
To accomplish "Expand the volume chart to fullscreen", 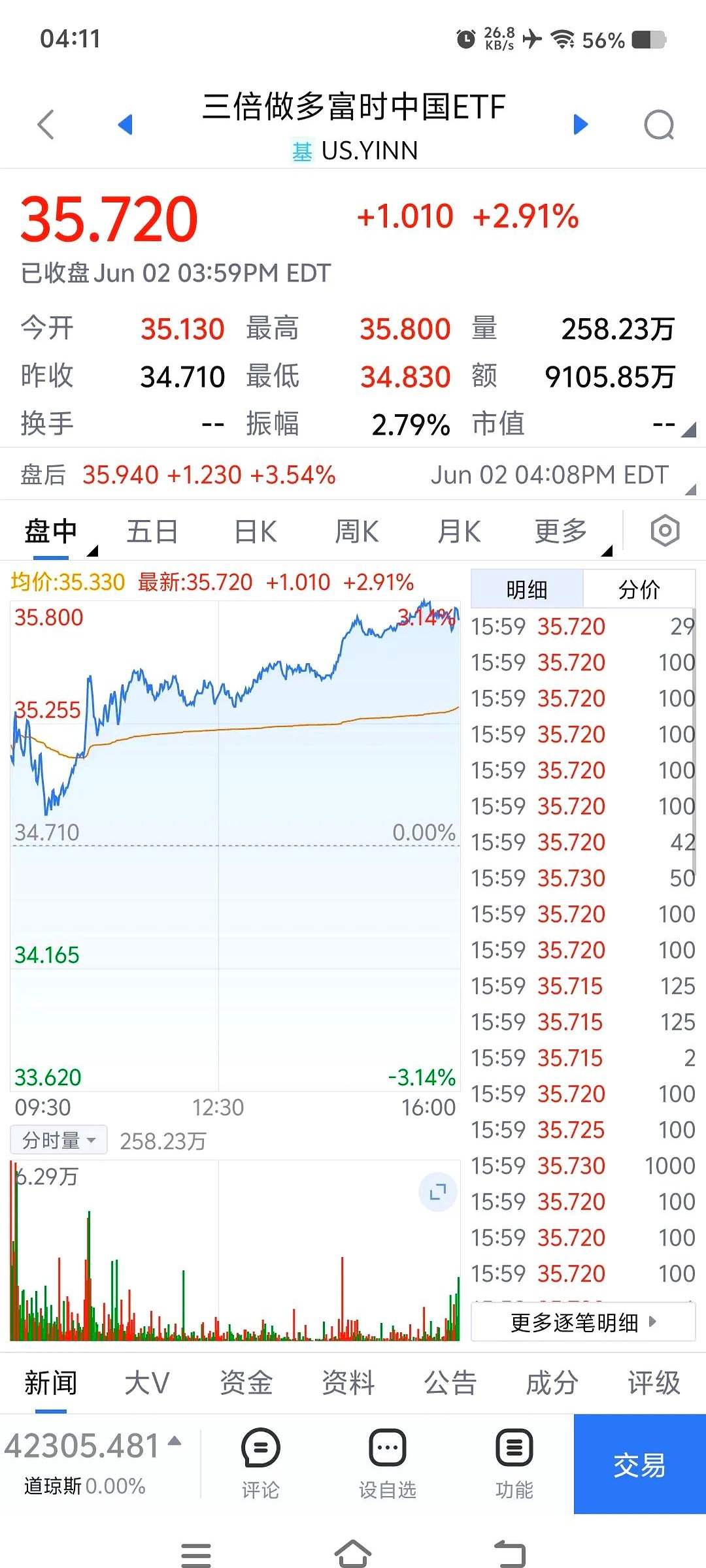I will [x=437, y=1192].
